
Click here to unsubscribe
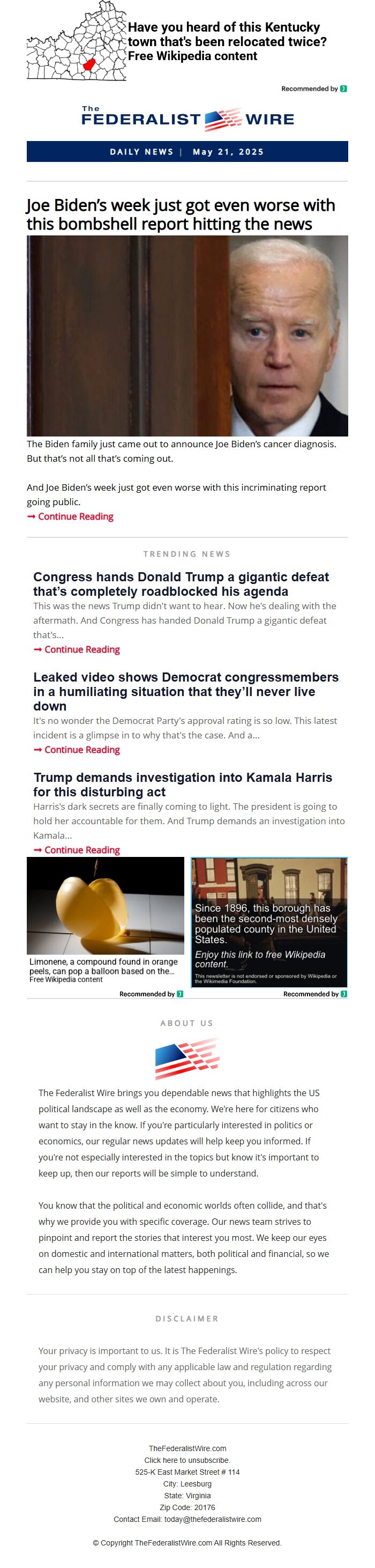[187, 1460]
